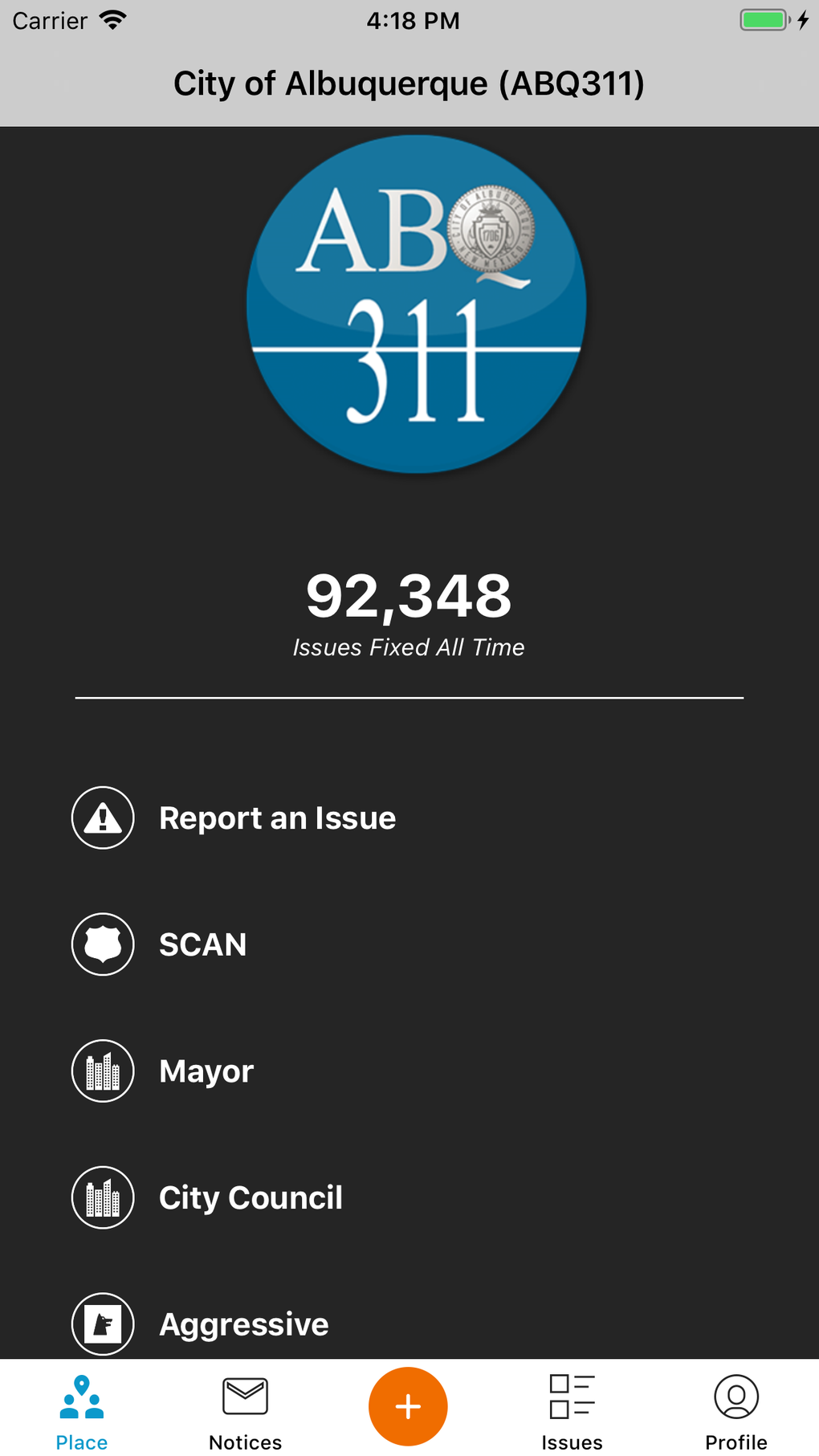
Task: Go to the Issues tab
Action: pos(572,1412)
